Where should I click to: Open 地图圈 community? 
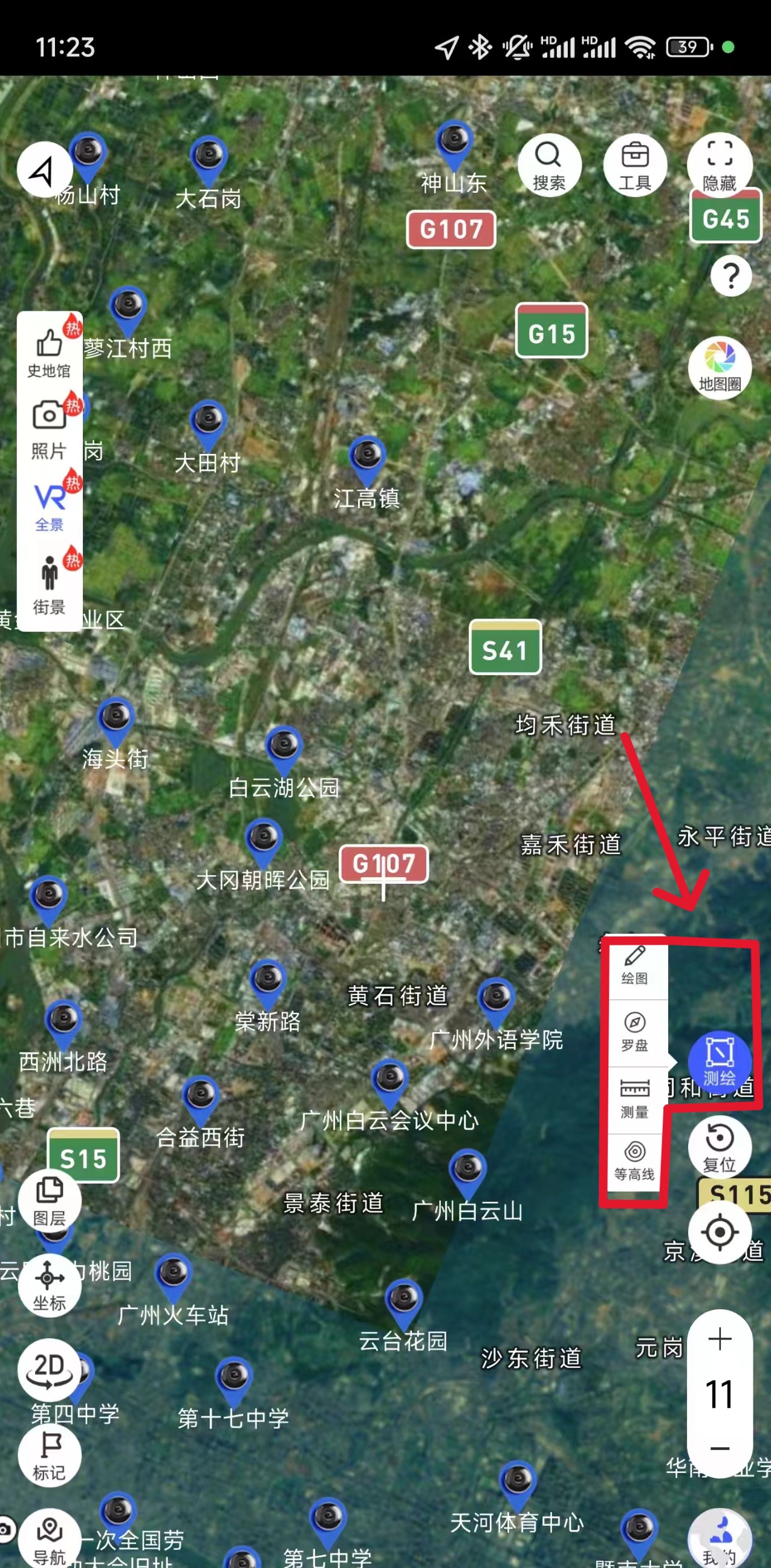(x=719, y=367)
